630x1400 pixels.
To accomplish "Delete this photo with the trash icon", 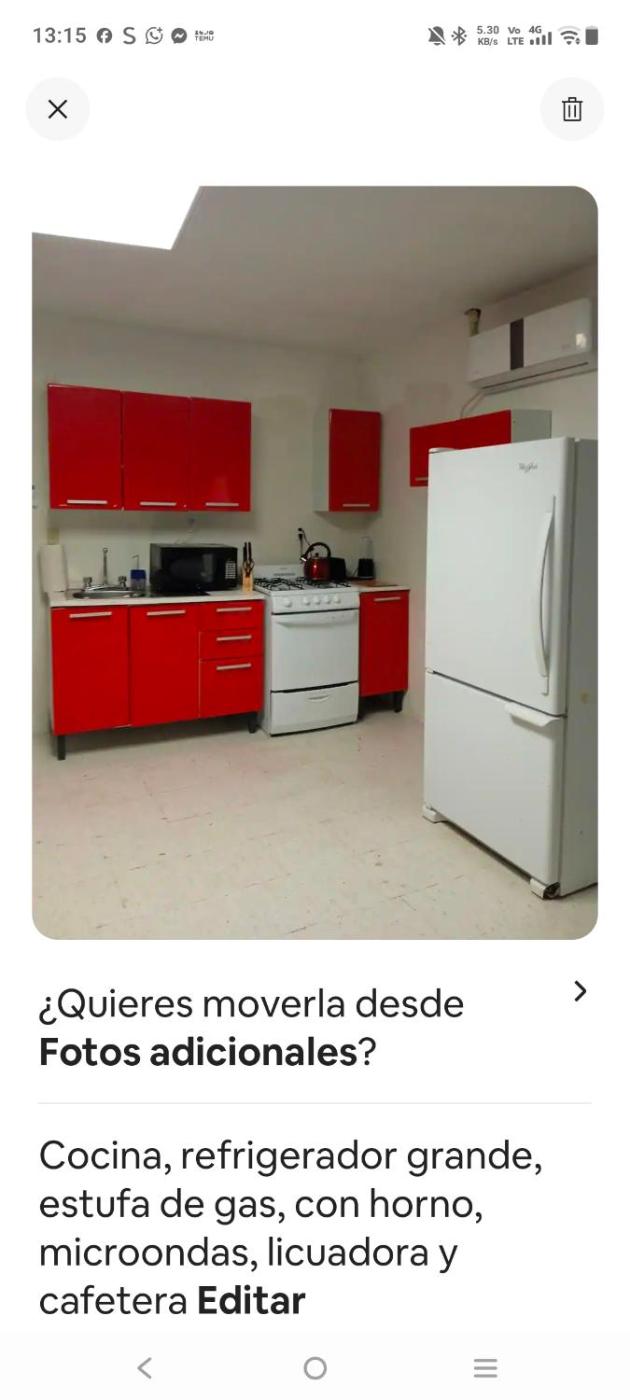I will (x=572, y=109).
